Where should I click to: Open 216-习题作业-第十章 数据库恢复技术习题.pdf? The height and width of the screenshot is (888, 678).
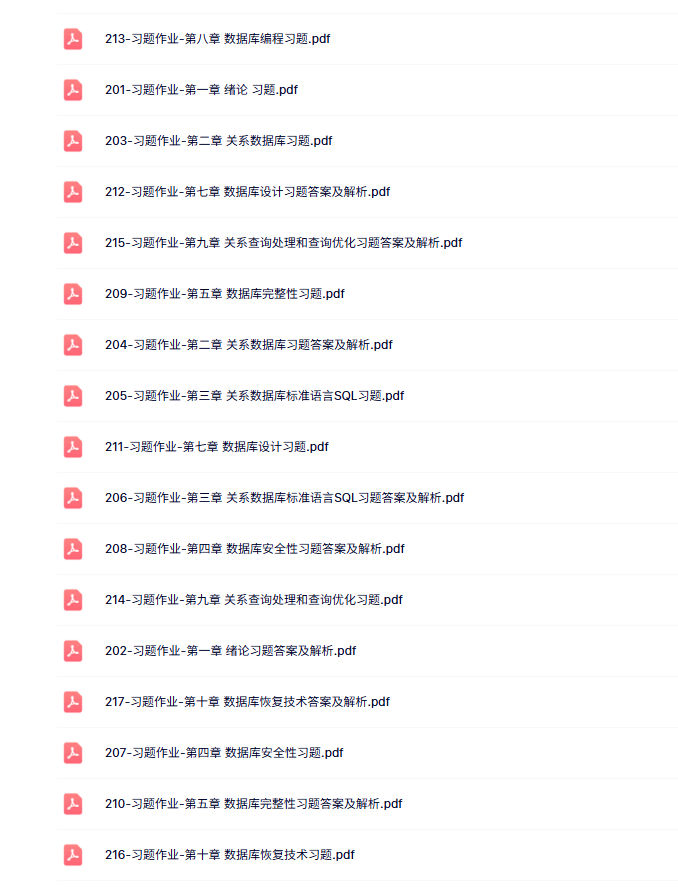229,855
